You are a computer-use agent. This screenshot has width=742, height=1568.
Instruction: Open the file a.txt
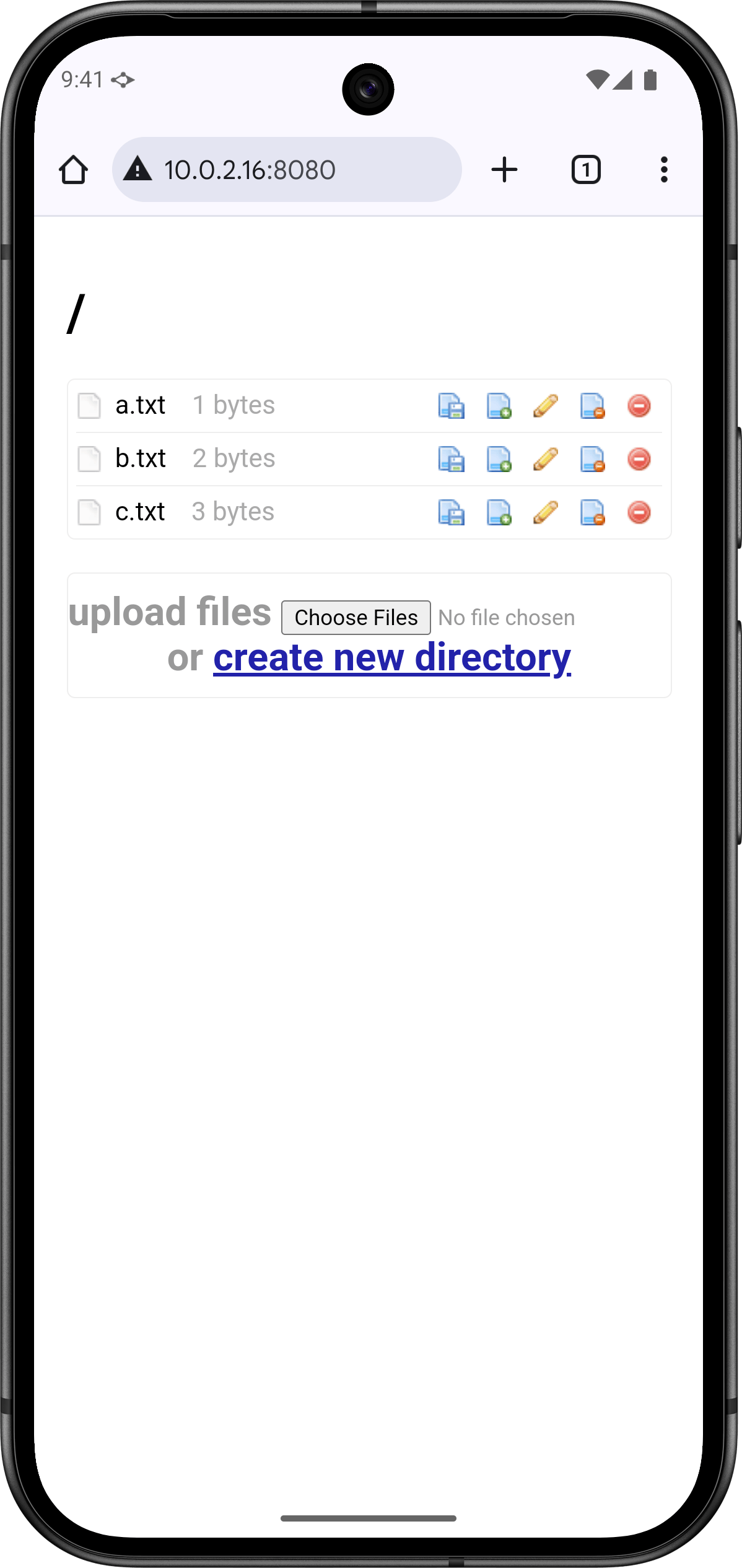(140, 406)
